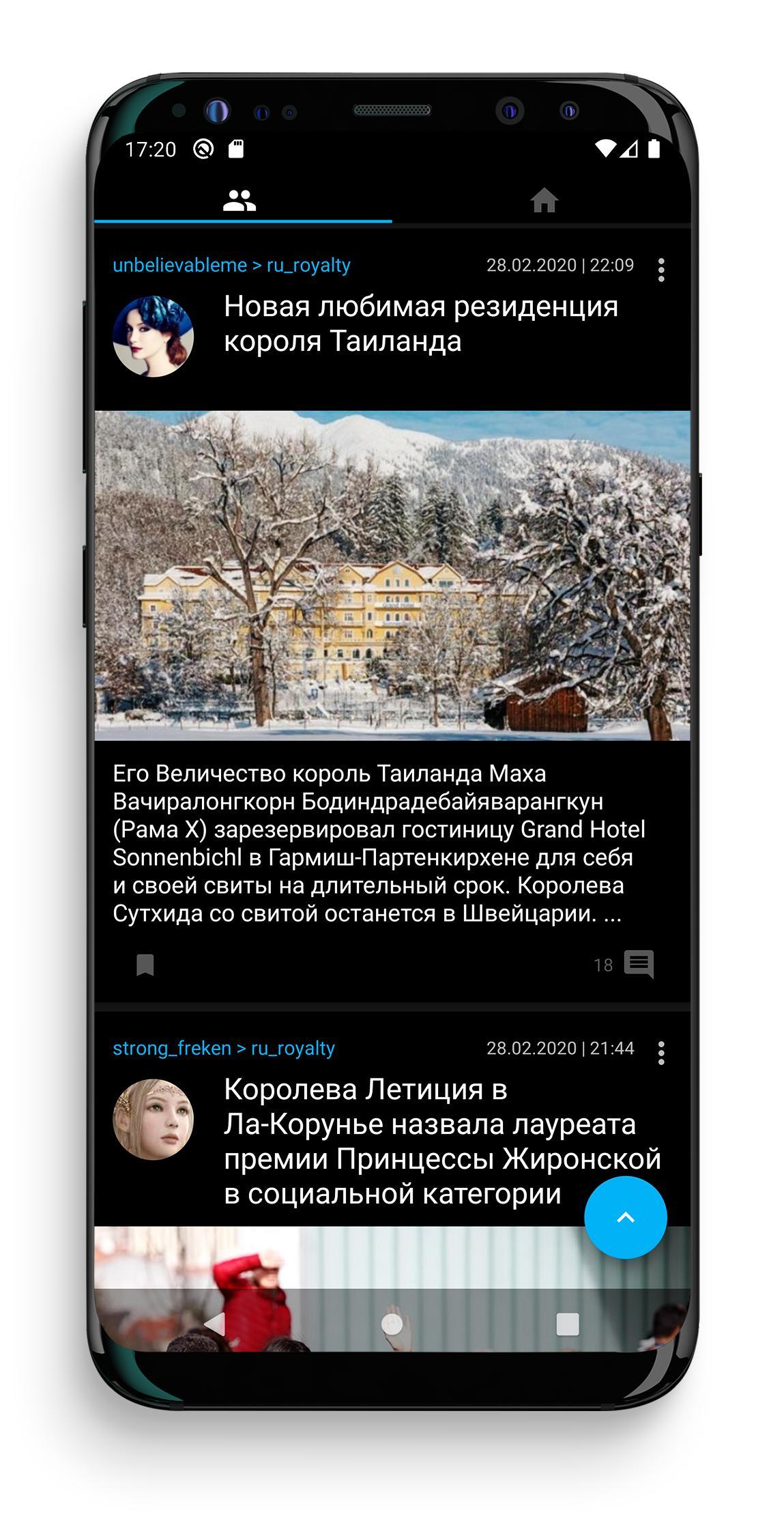The image size is (784, 1521).
Task: View unbelievableme's avatar profile
Action: click(153, 337)
